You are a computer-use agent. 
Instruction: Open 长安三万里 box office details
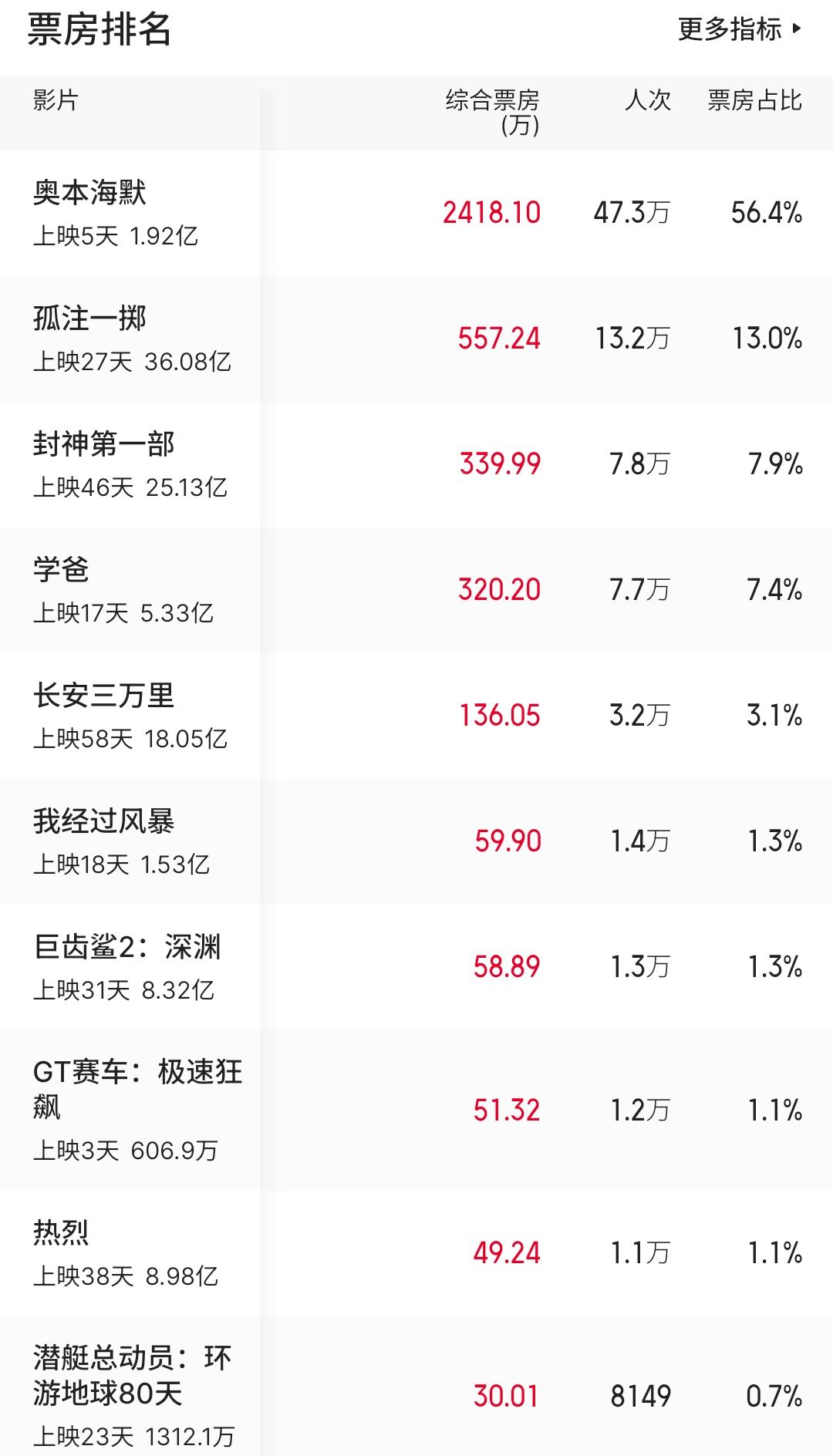(x=416, y=716)
